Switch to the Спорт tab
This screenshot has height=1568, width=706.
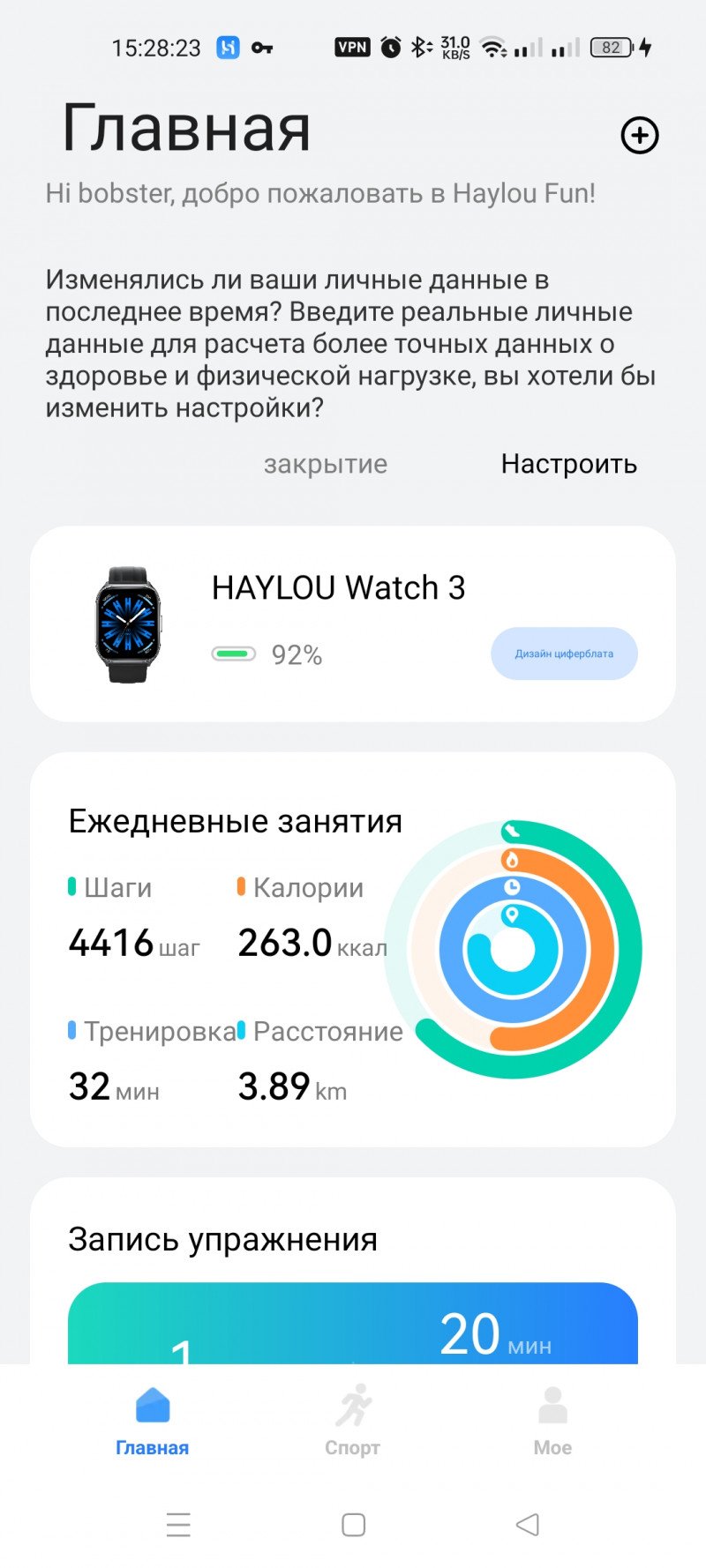pos(352,1420)
